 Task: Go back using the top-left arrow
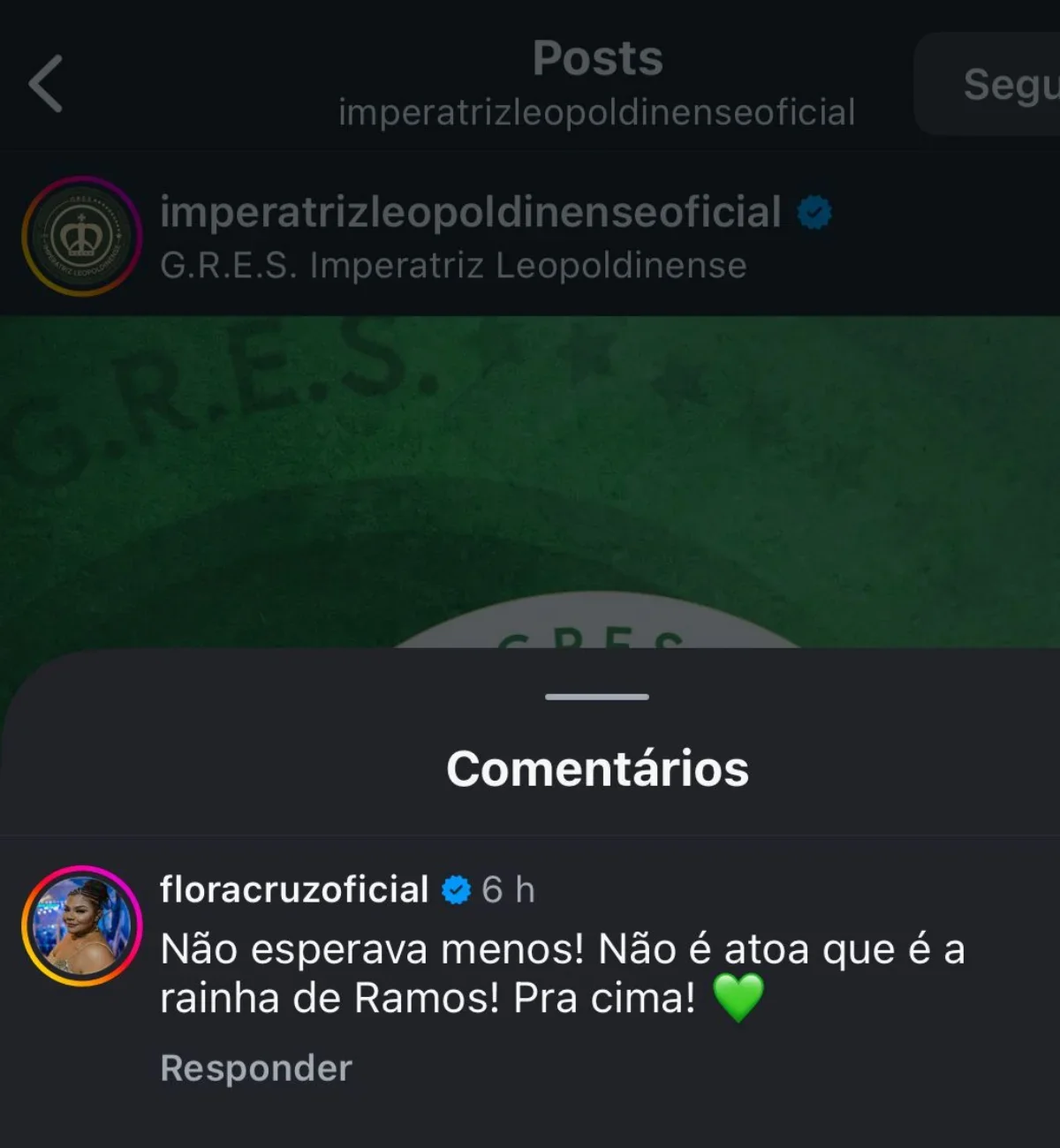[x=46, y=84]
